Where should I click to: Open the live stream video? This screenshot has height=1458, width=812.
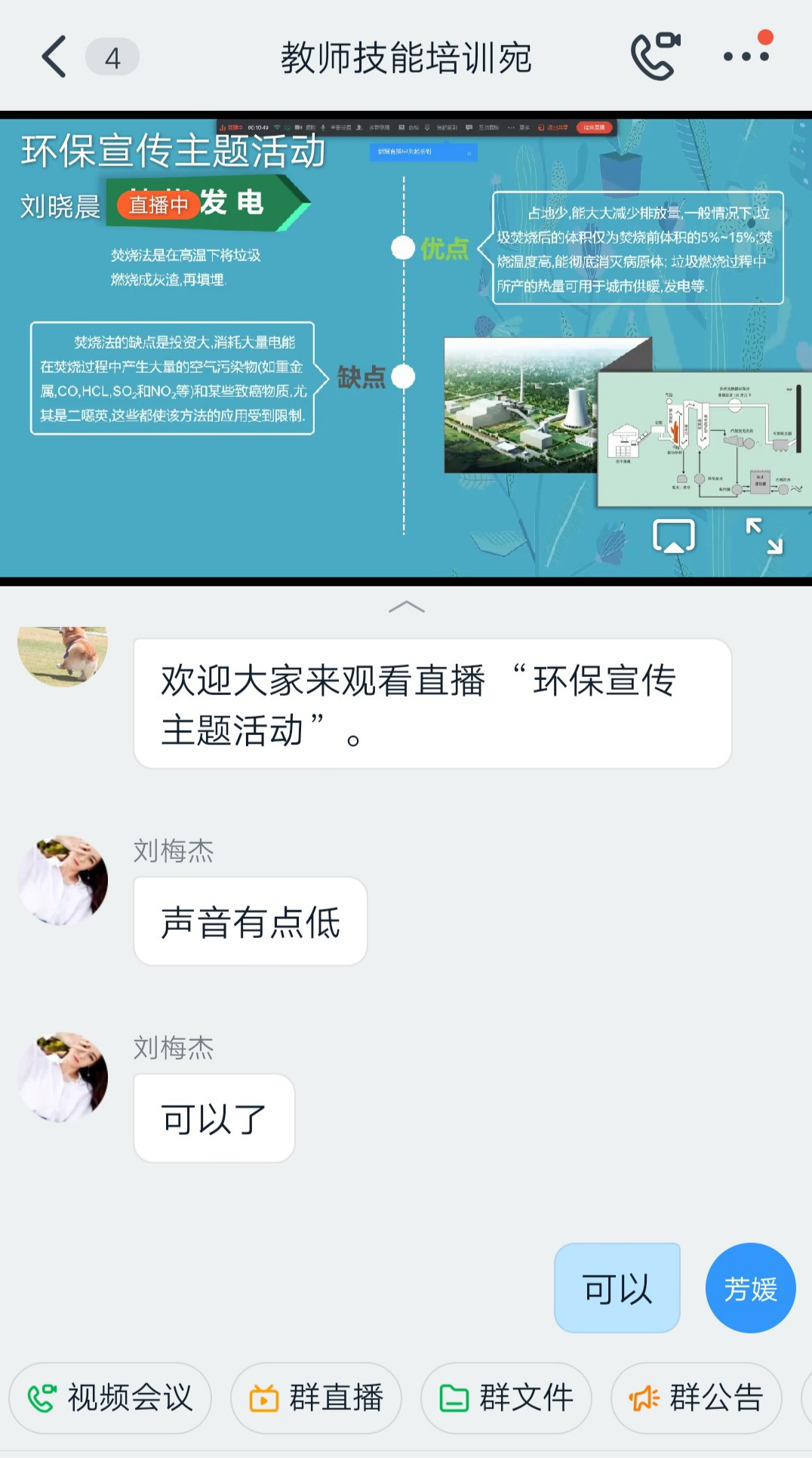coord(406,347)
